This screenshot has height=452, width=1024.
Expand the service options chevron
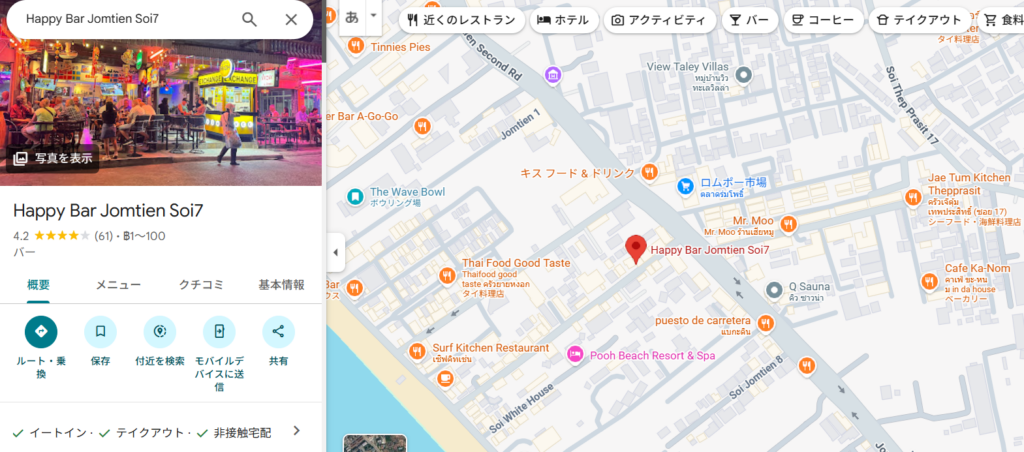click(296, 431)
